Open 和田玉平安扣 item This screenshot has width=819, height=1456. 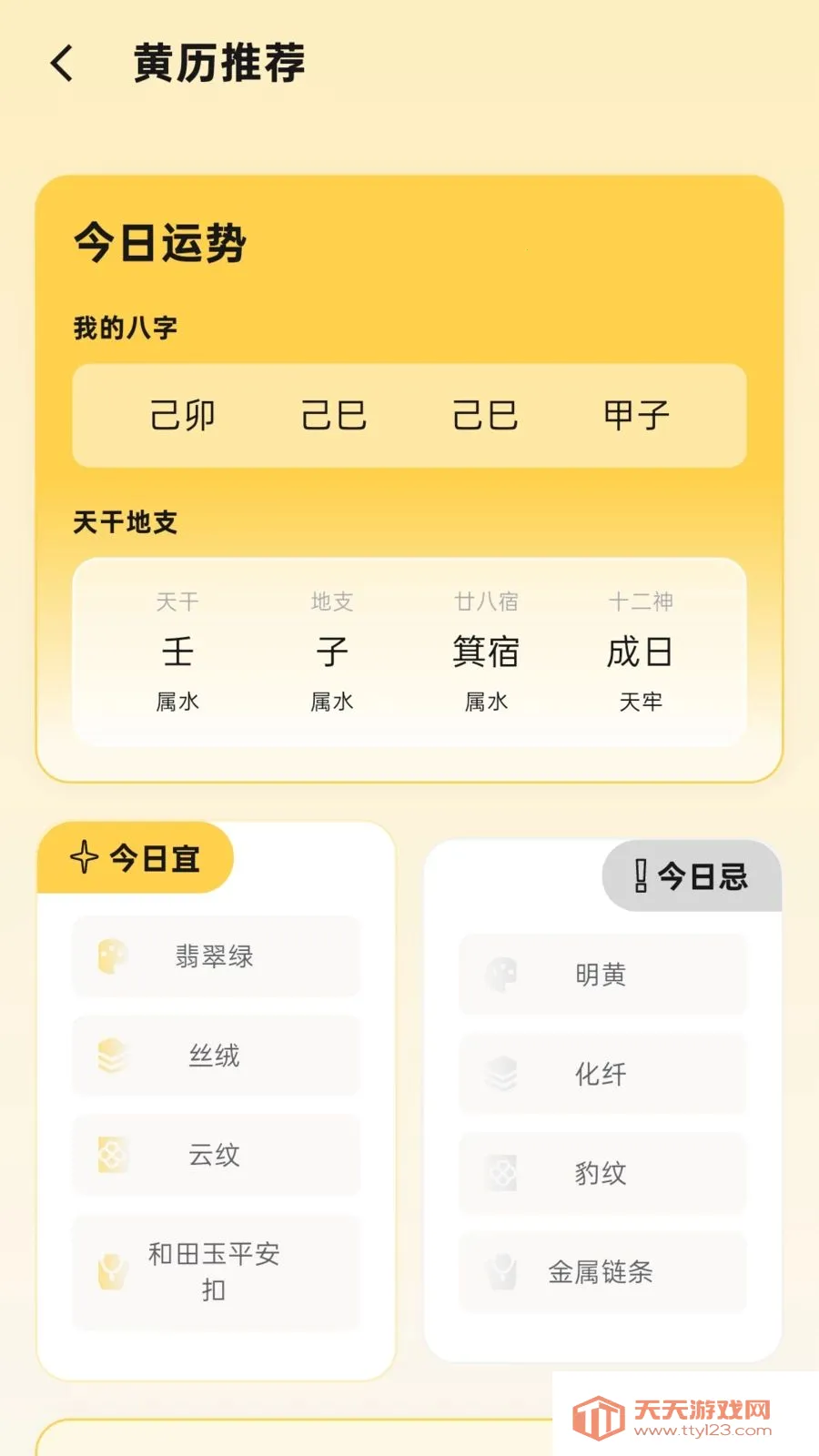click(217, 1272)
